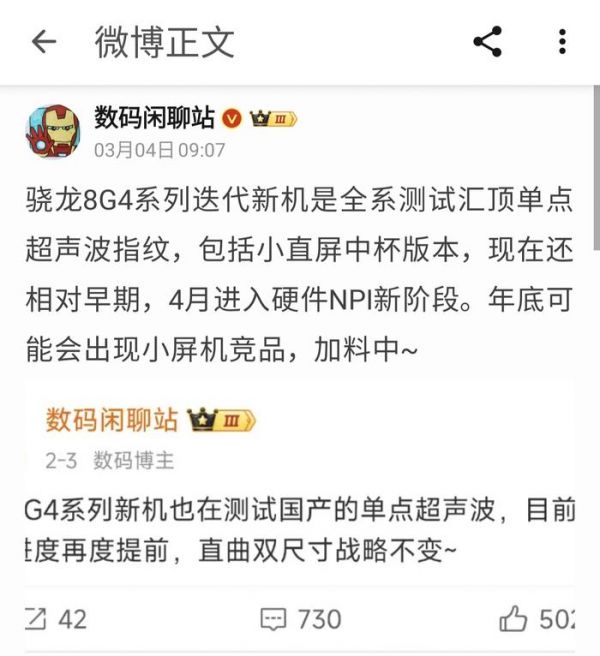600x656 pixels.
Task: Go back from the Weibo post
Action: point(43,42)
